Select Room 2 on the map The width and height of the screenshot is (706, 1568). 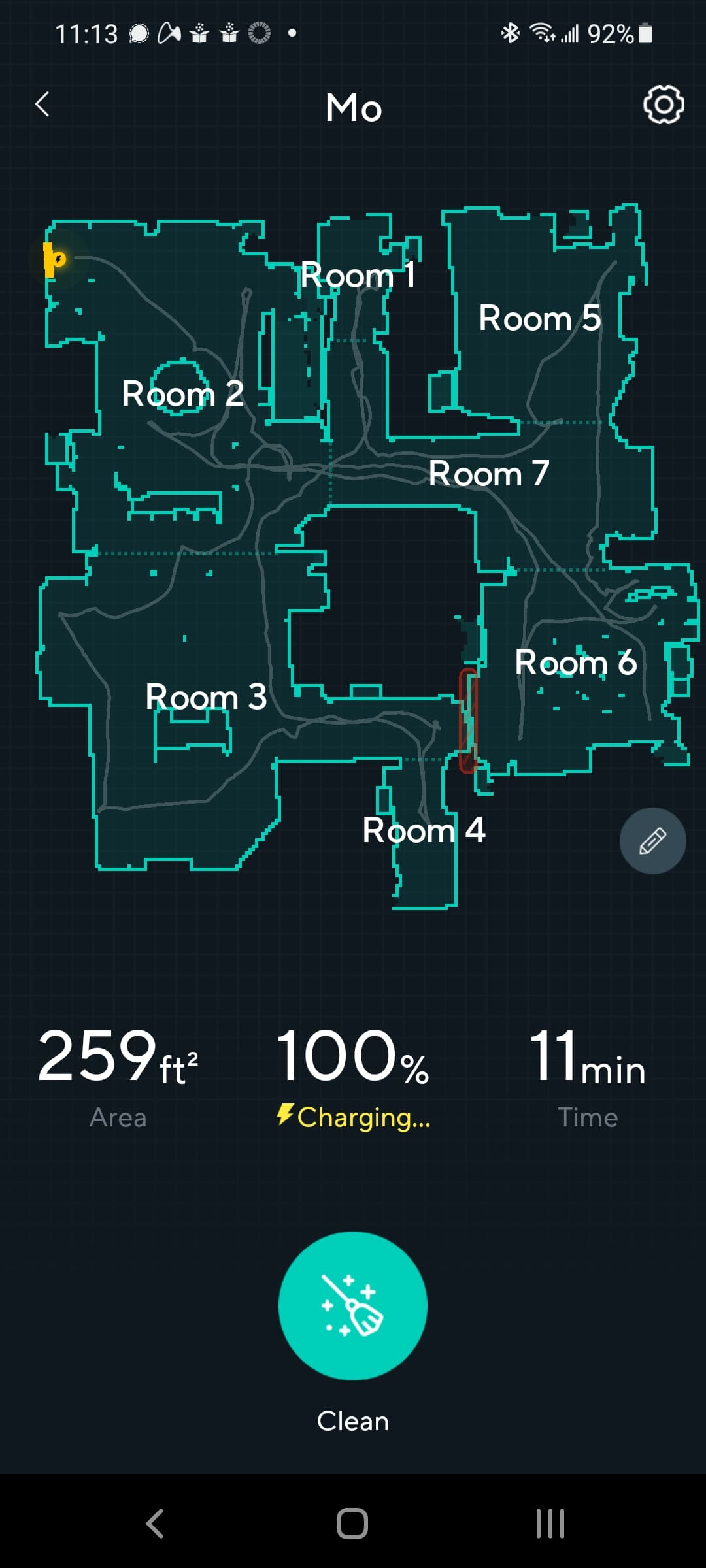(x=182, y=394)
